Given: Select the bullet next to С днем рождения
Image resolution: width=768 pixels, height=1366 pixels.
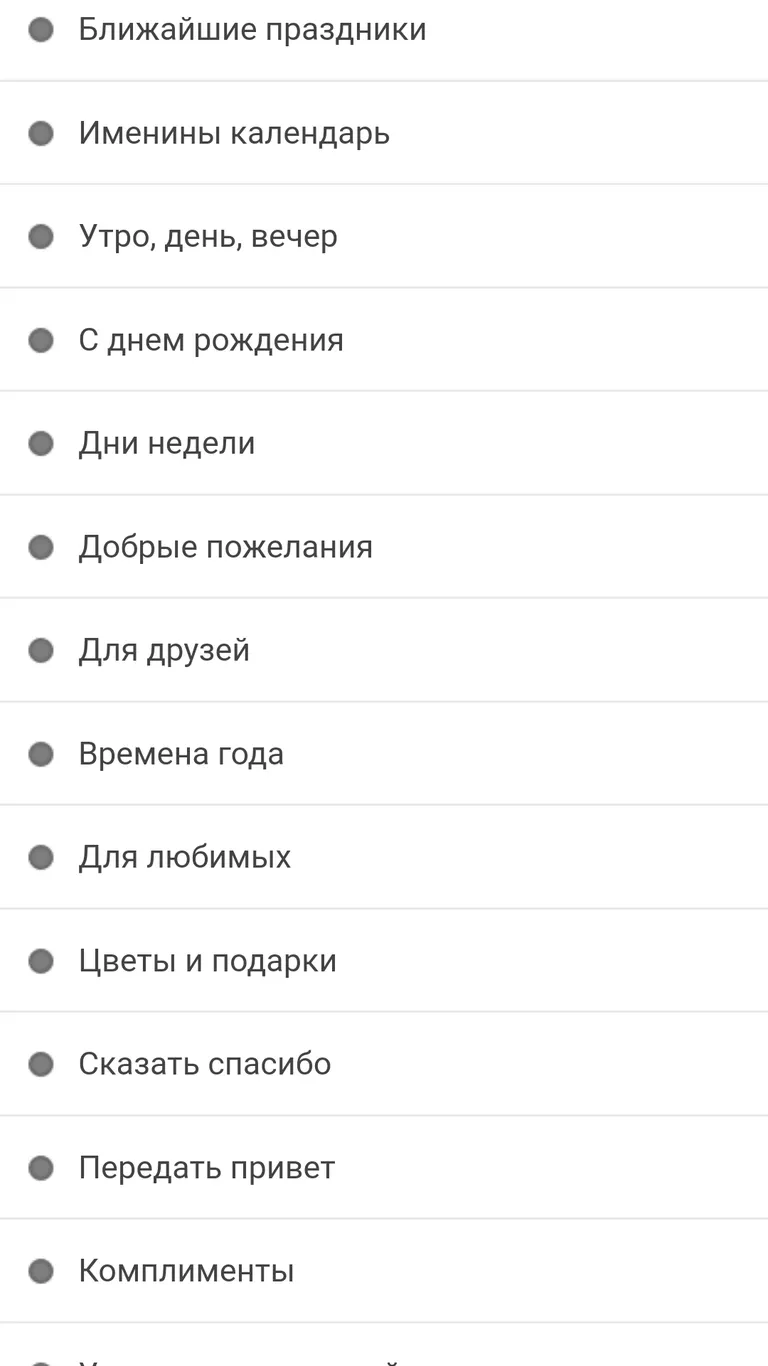Looking at the screenshot, I should [41, 340].
